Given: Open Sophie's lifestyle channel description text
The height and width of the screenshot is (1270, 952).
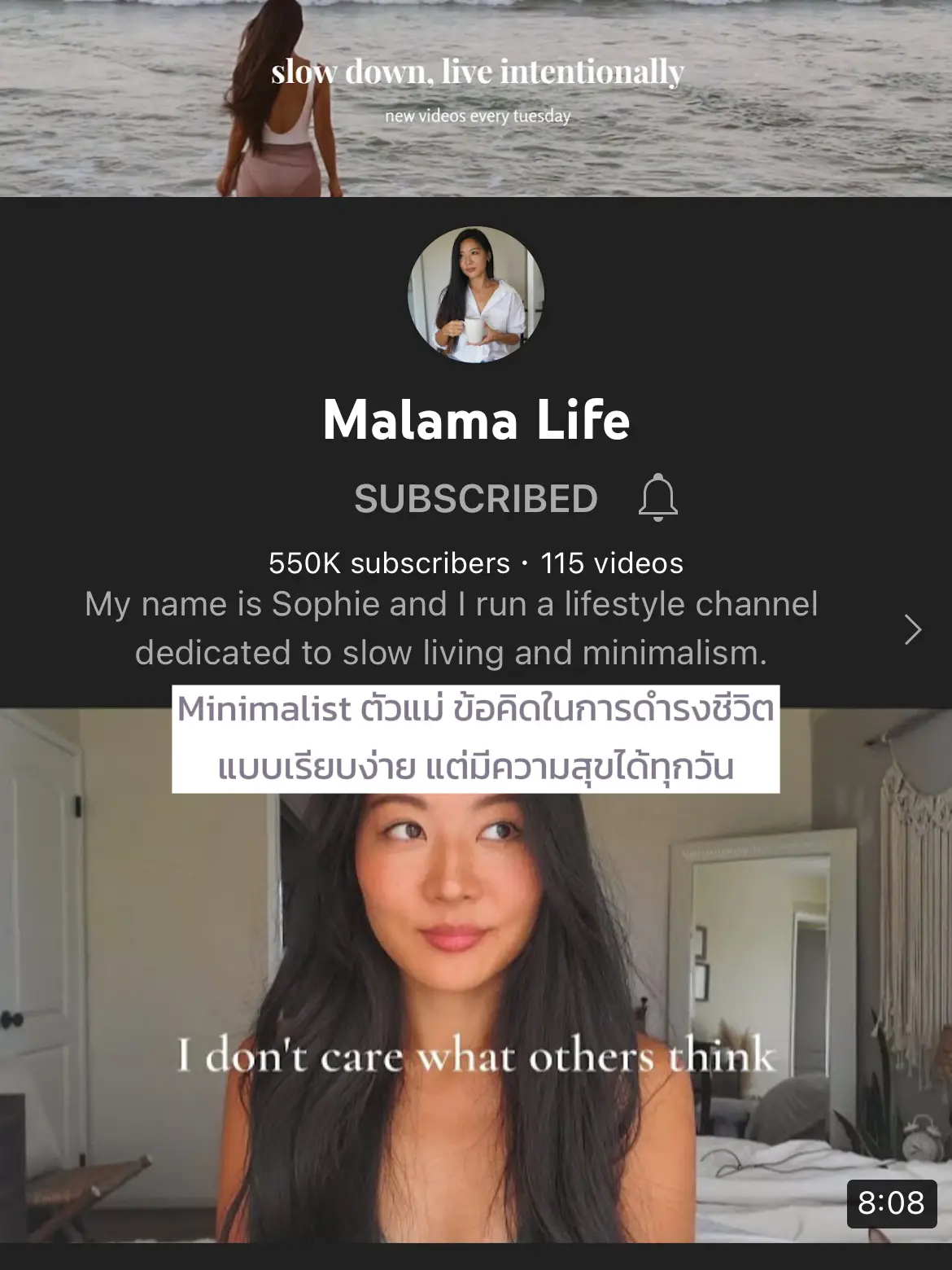Looking at the screenshot, I should [452, 628].
